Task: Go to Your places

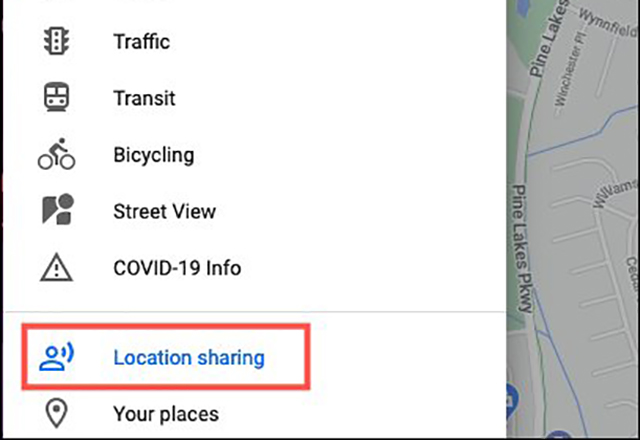Action: tap(165, 413)
